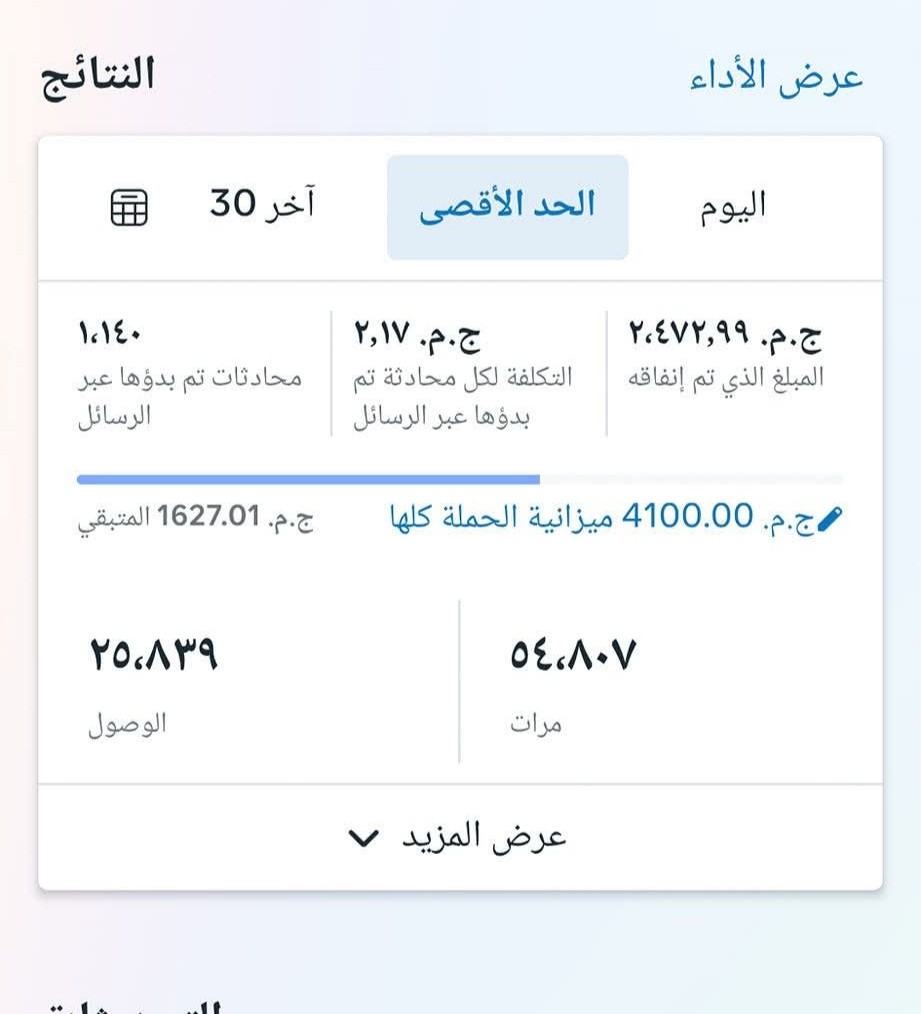Open the calendar date range picker icon
The height and width of the screenshot is (1014, 921).
pos(128,207)
